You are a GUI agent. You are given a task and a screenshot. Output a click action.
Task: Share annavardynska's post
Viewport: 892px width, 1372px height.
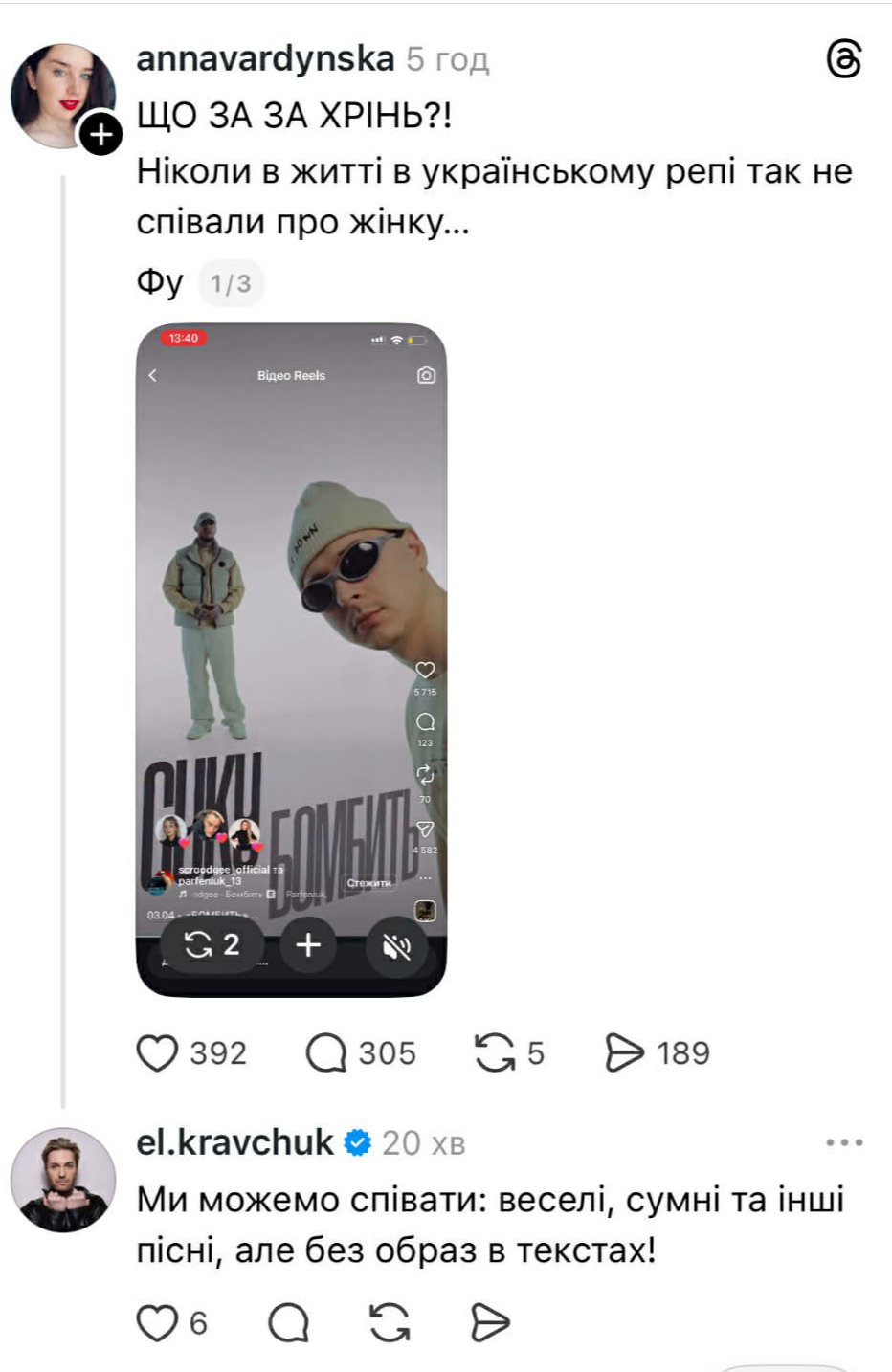[x=625, y=1053]
